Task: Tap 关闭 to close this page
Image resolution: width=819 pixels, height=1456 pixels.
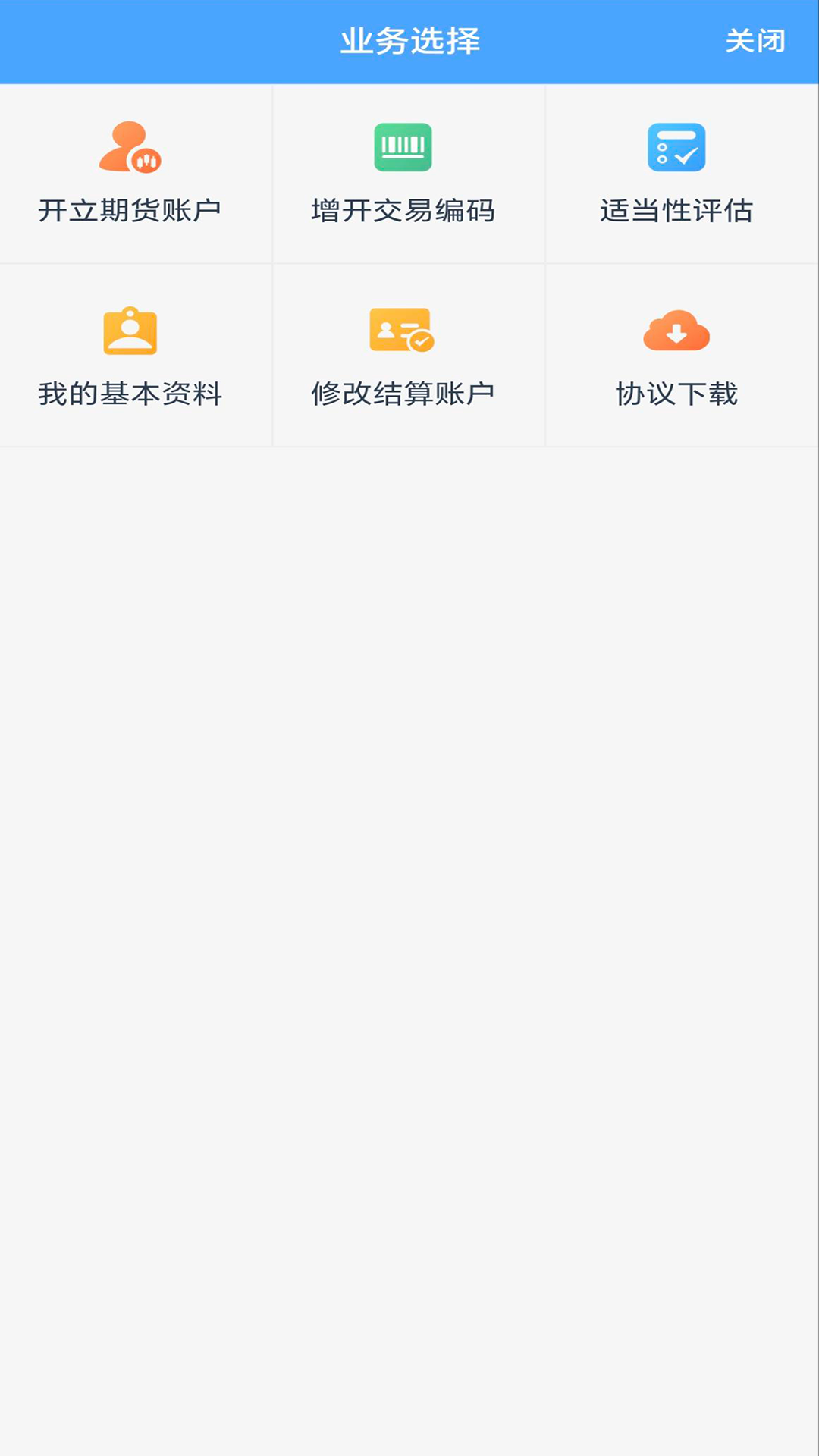Action: (755, 41)
